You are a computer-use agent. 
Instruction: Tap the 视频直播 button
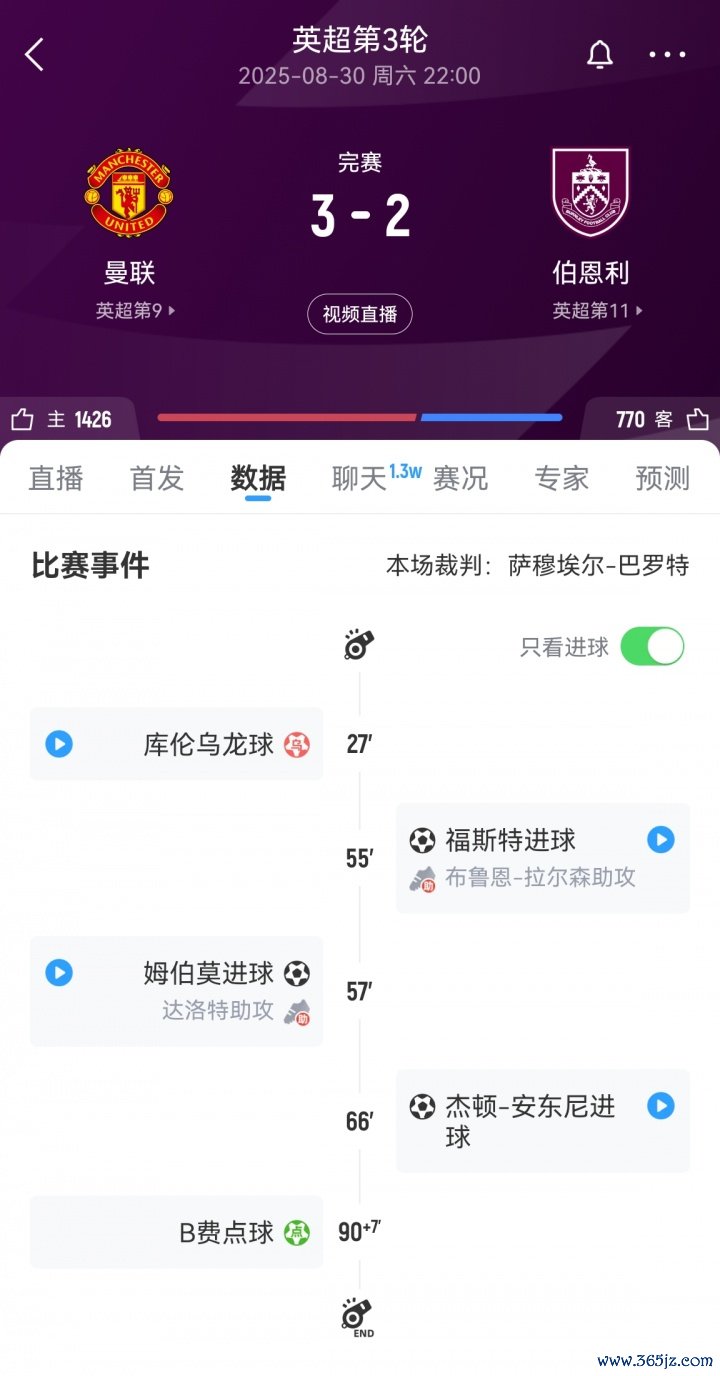pos(360,314)
